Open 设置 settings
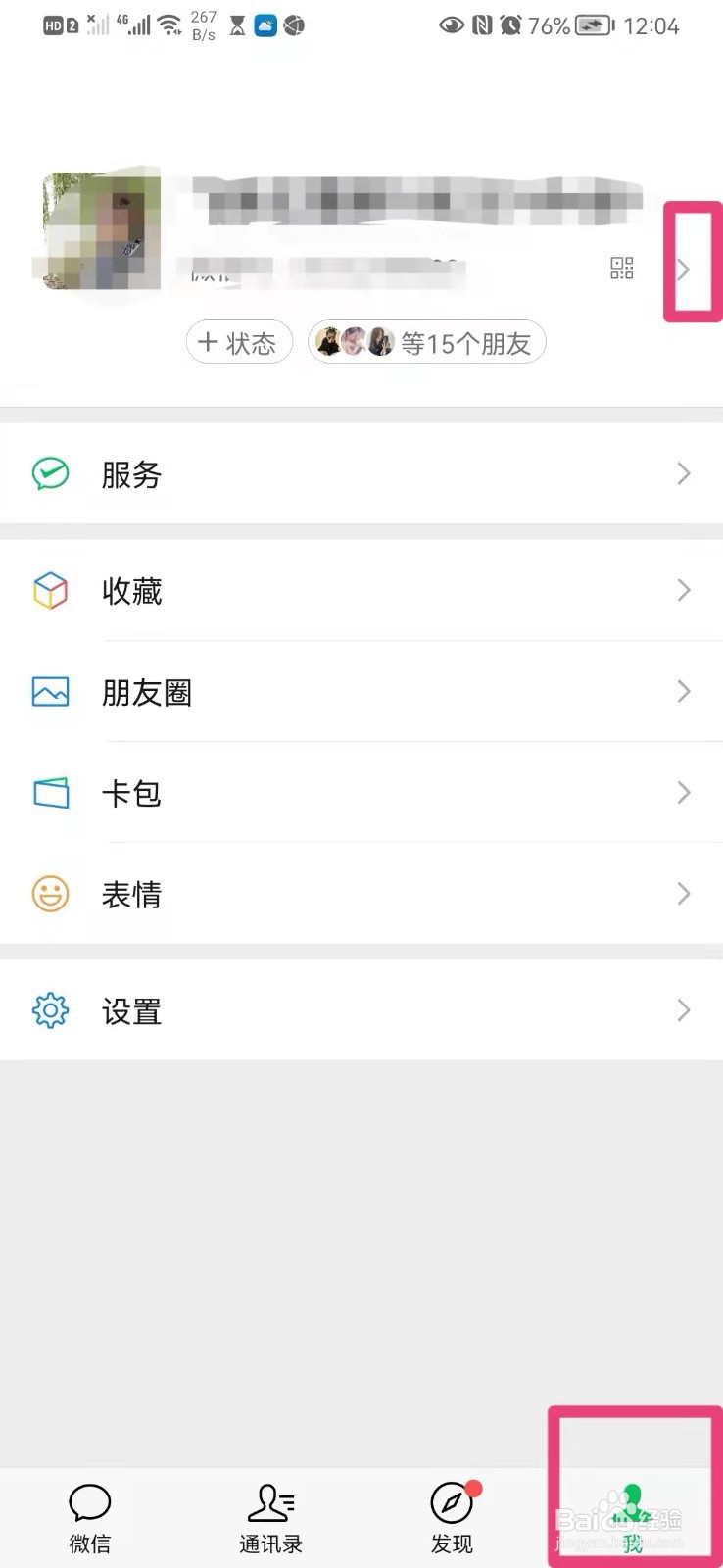The width and height of the screenshot is (723, 1568). pos(361,1010)
